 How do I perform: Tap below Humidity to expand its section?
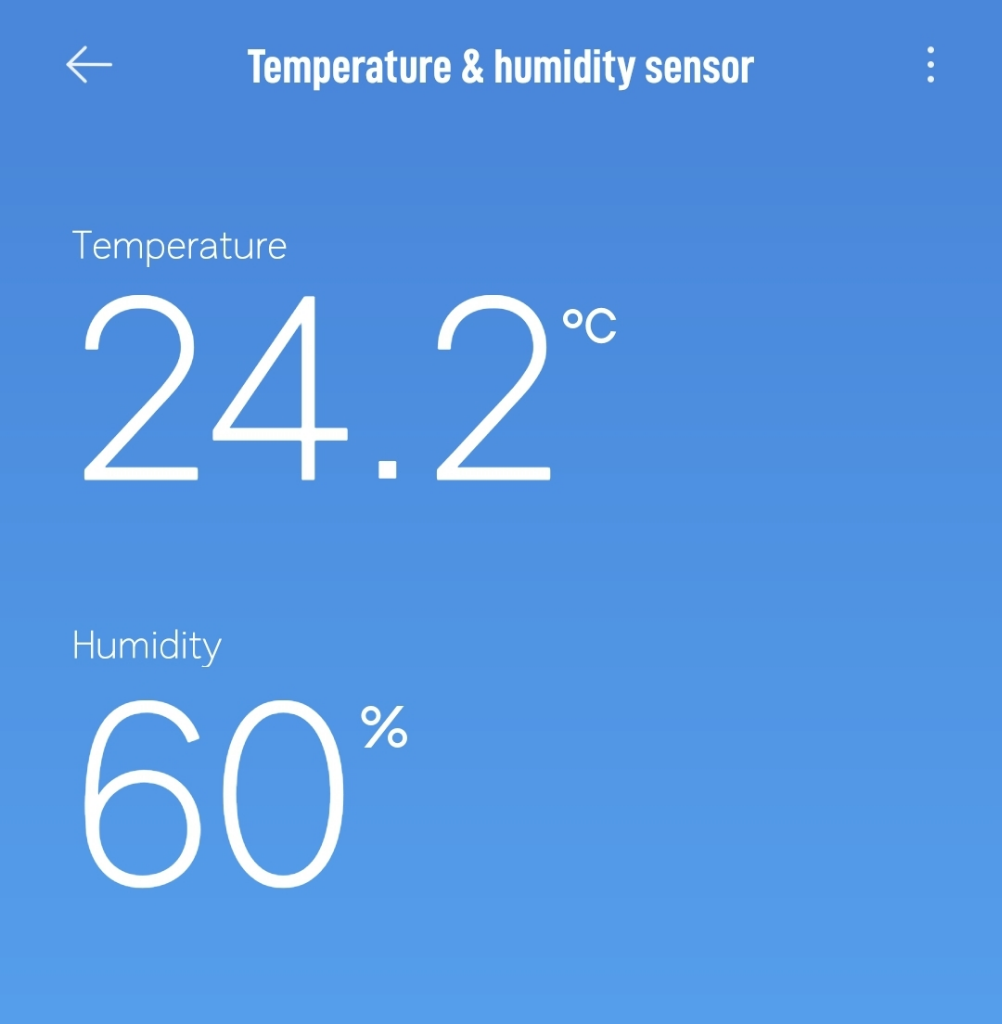tap(215, 790)
